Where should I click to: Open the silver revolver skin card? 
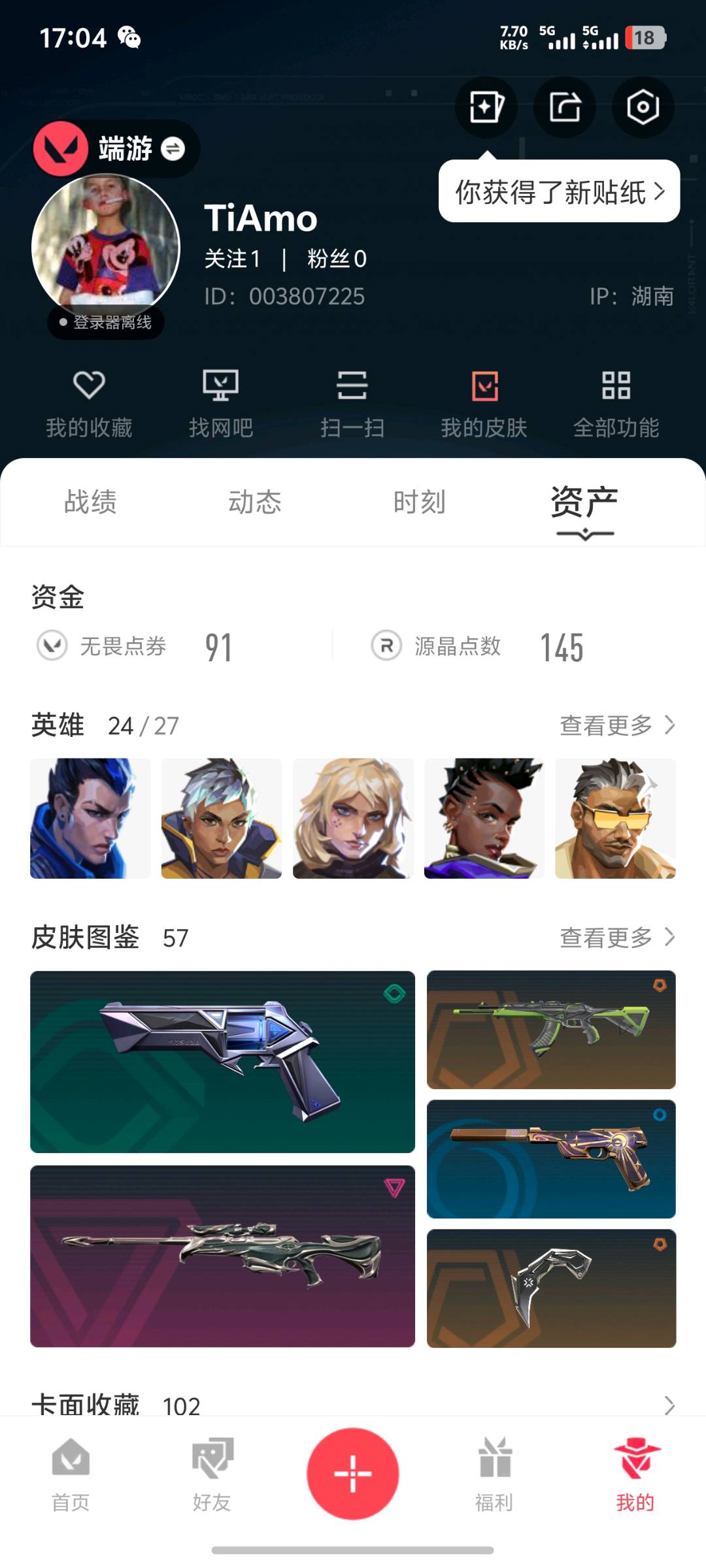[x=222, y=1062]
